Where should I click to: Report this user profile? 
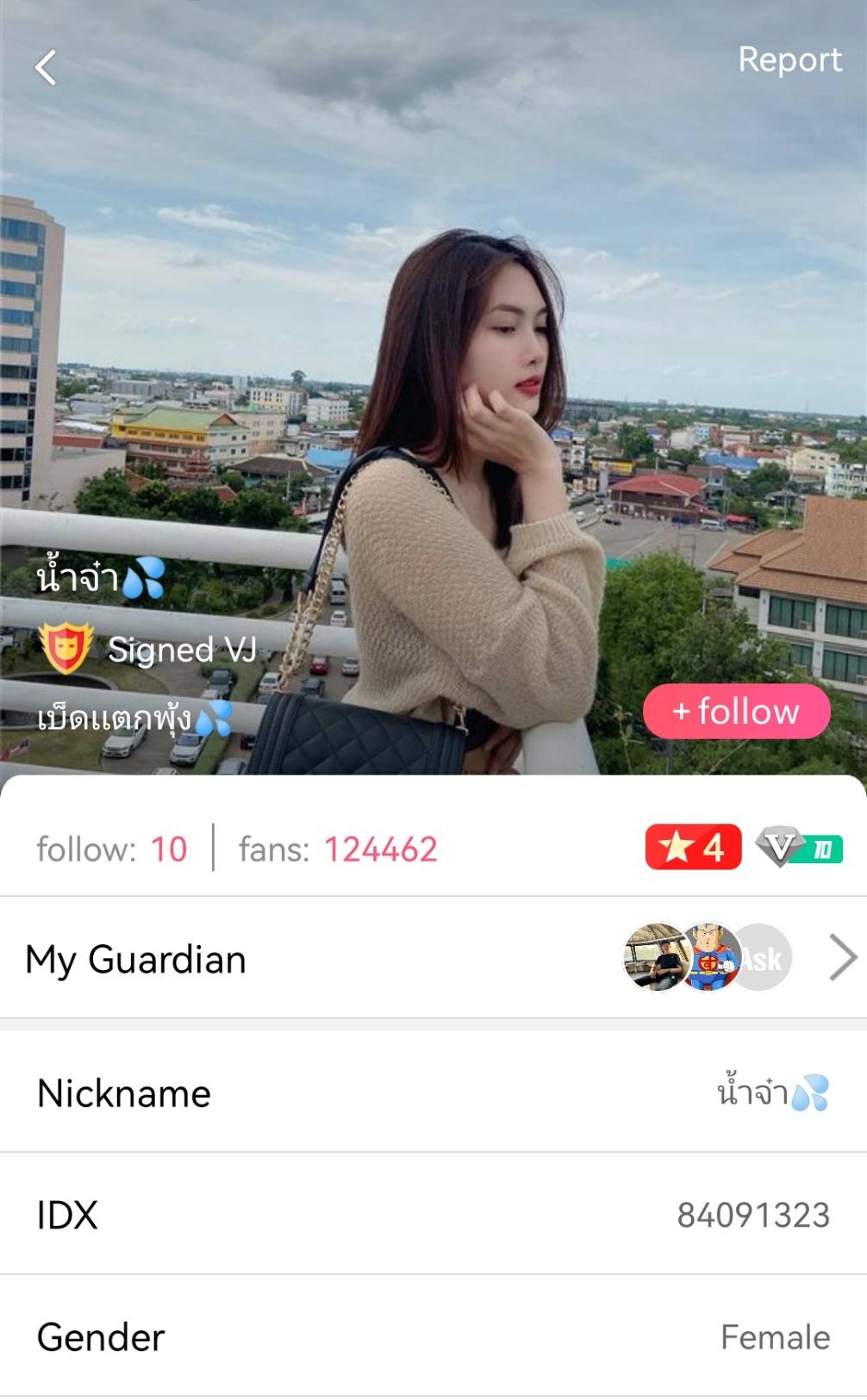coord(789,59)
